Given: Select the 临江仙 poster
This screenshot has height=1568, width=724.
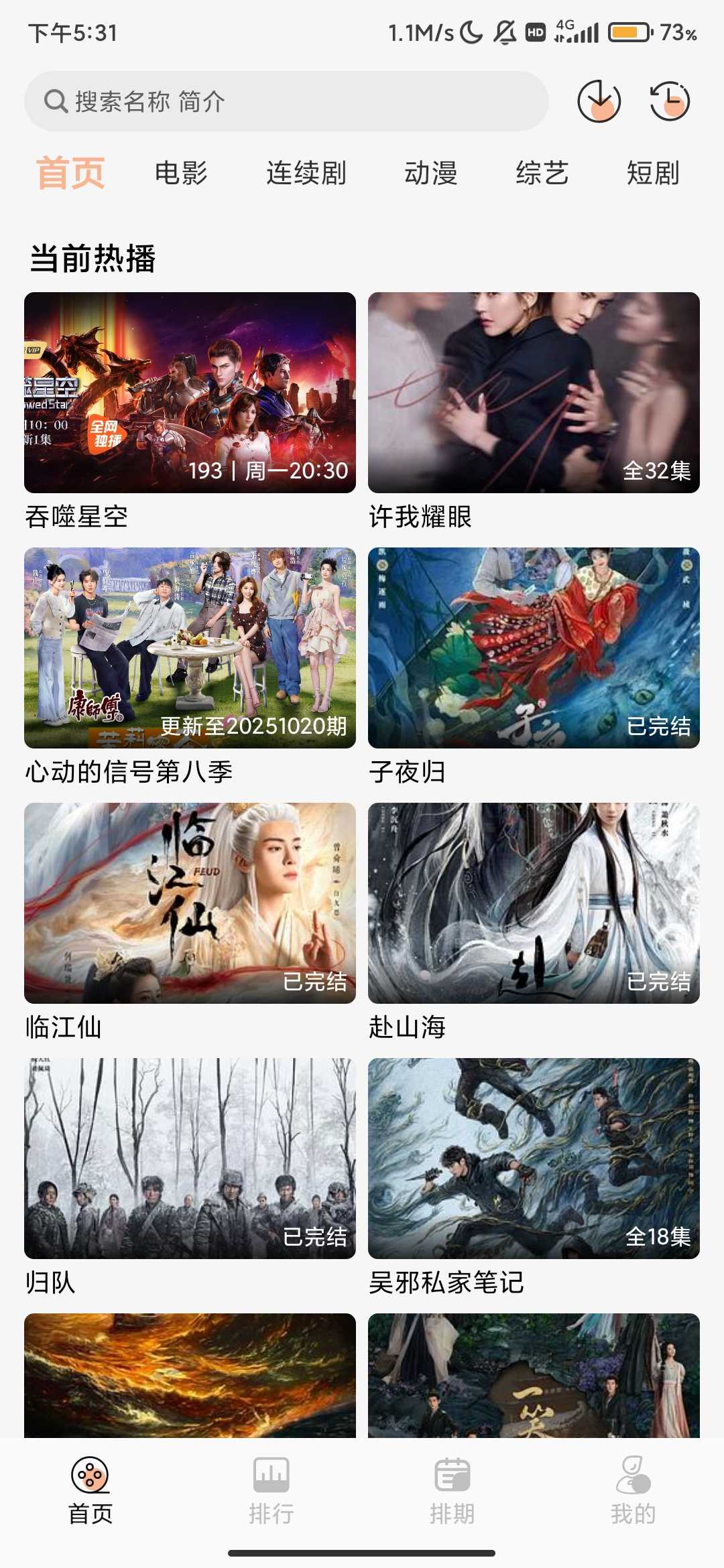Looking at the screenshot, I should [x=190, y=903].
